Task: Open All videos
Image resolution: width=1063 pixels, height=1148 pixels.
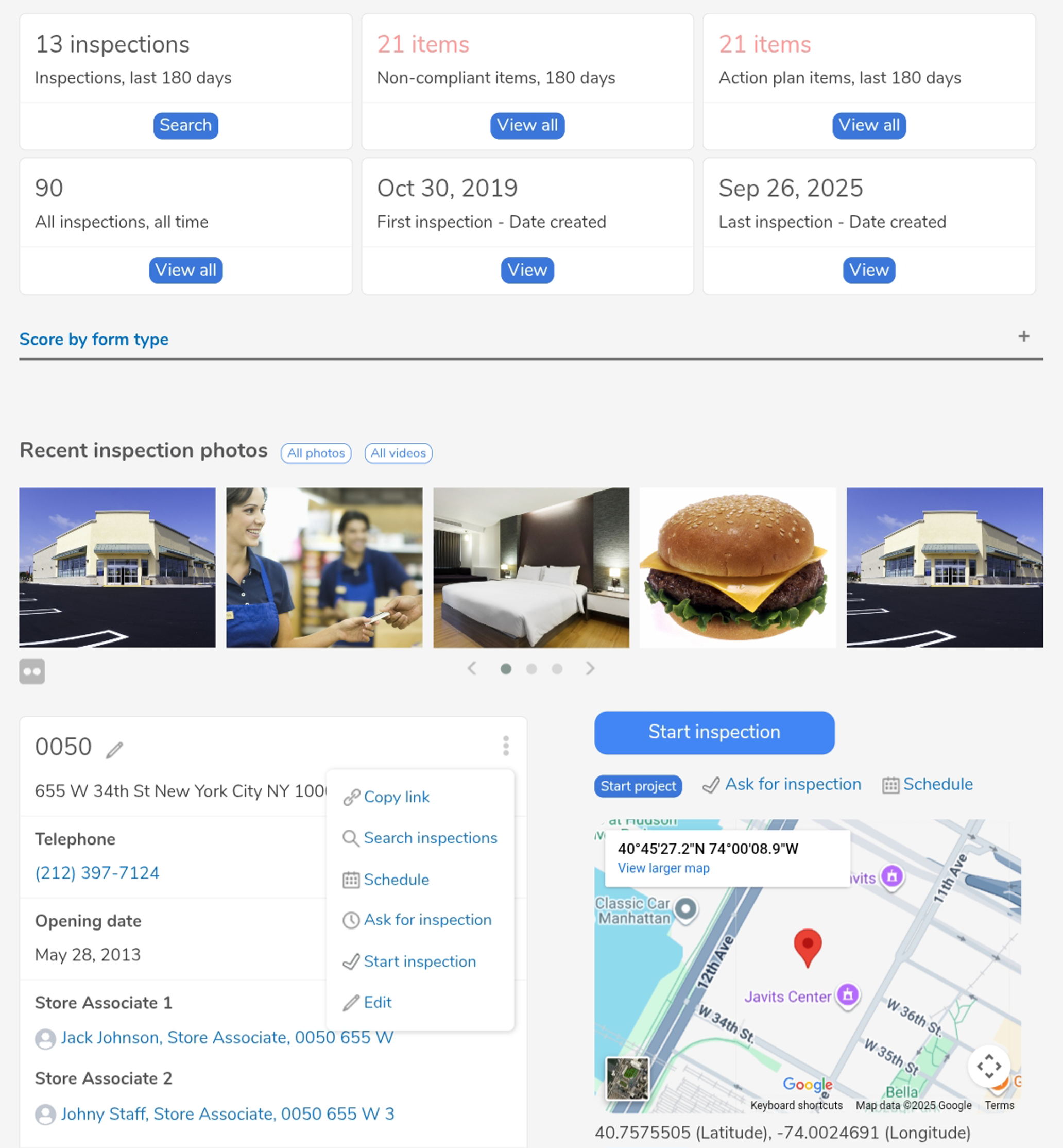Action: pos(398,453)
